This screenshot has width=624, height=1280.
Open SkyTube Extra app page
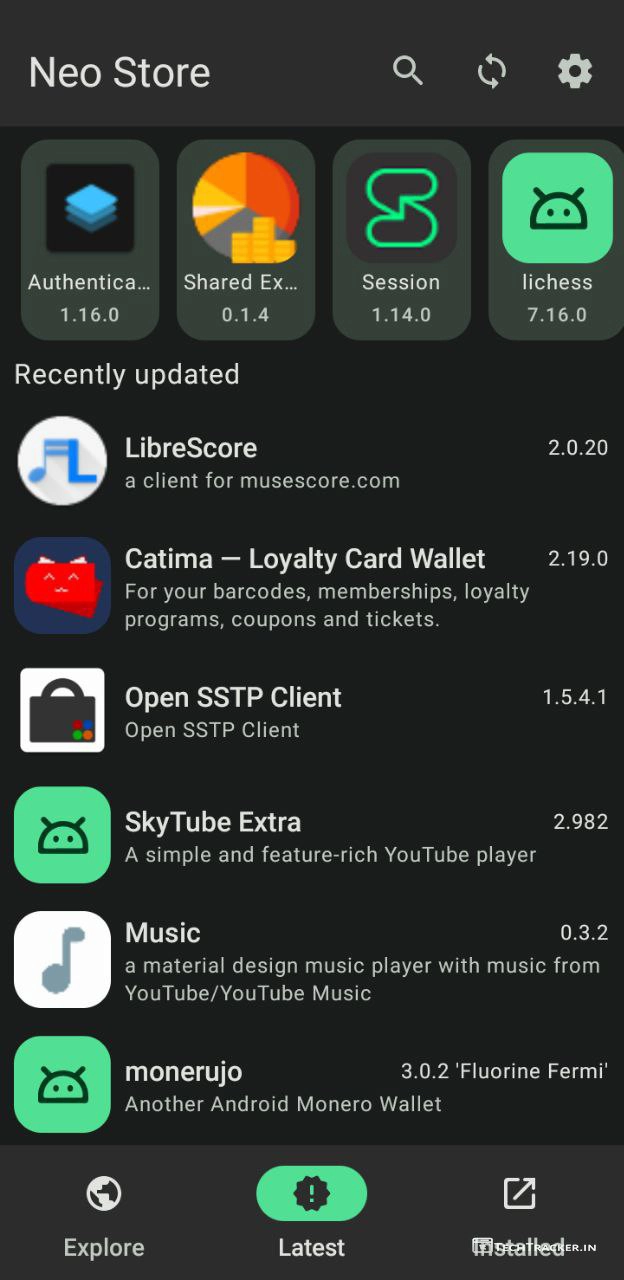(x=312, y=836)
